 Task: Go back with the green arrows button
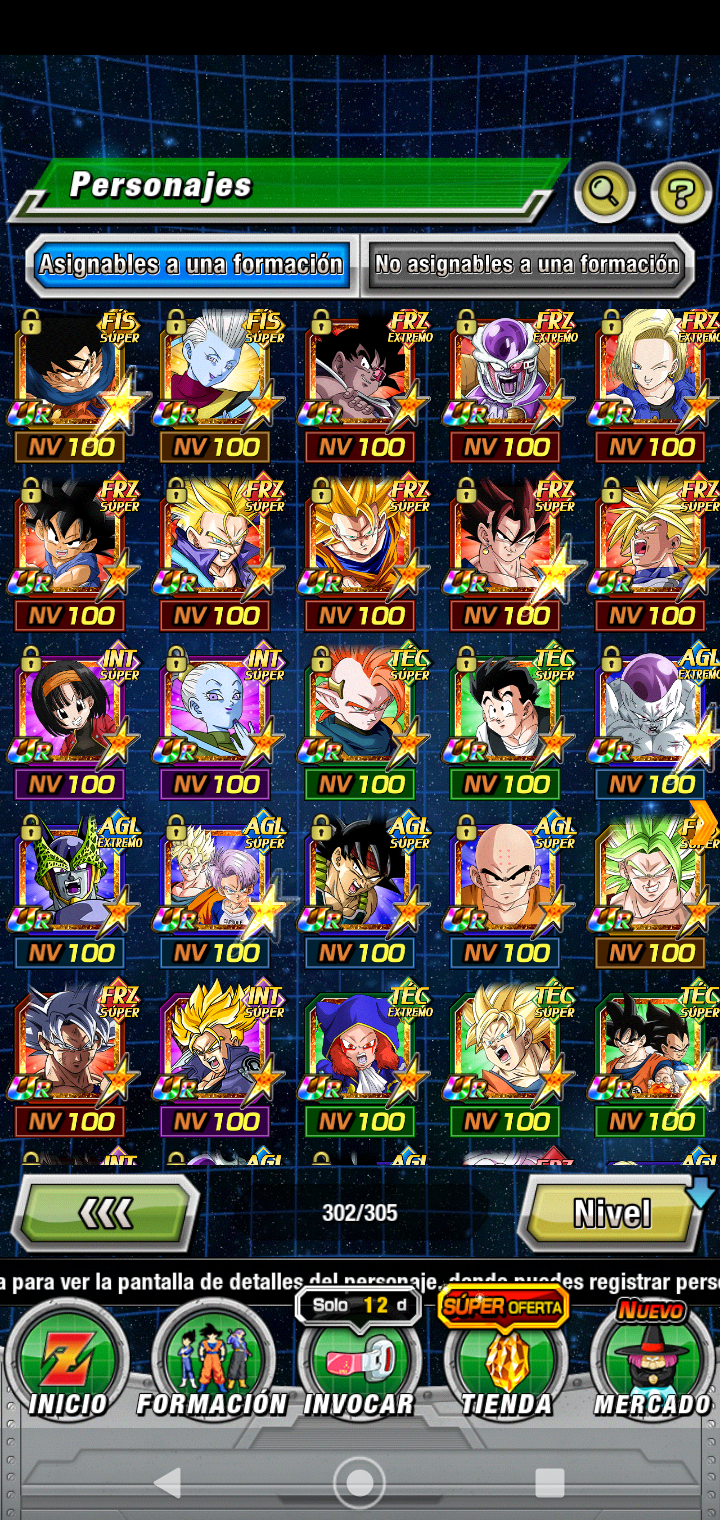105,1214
